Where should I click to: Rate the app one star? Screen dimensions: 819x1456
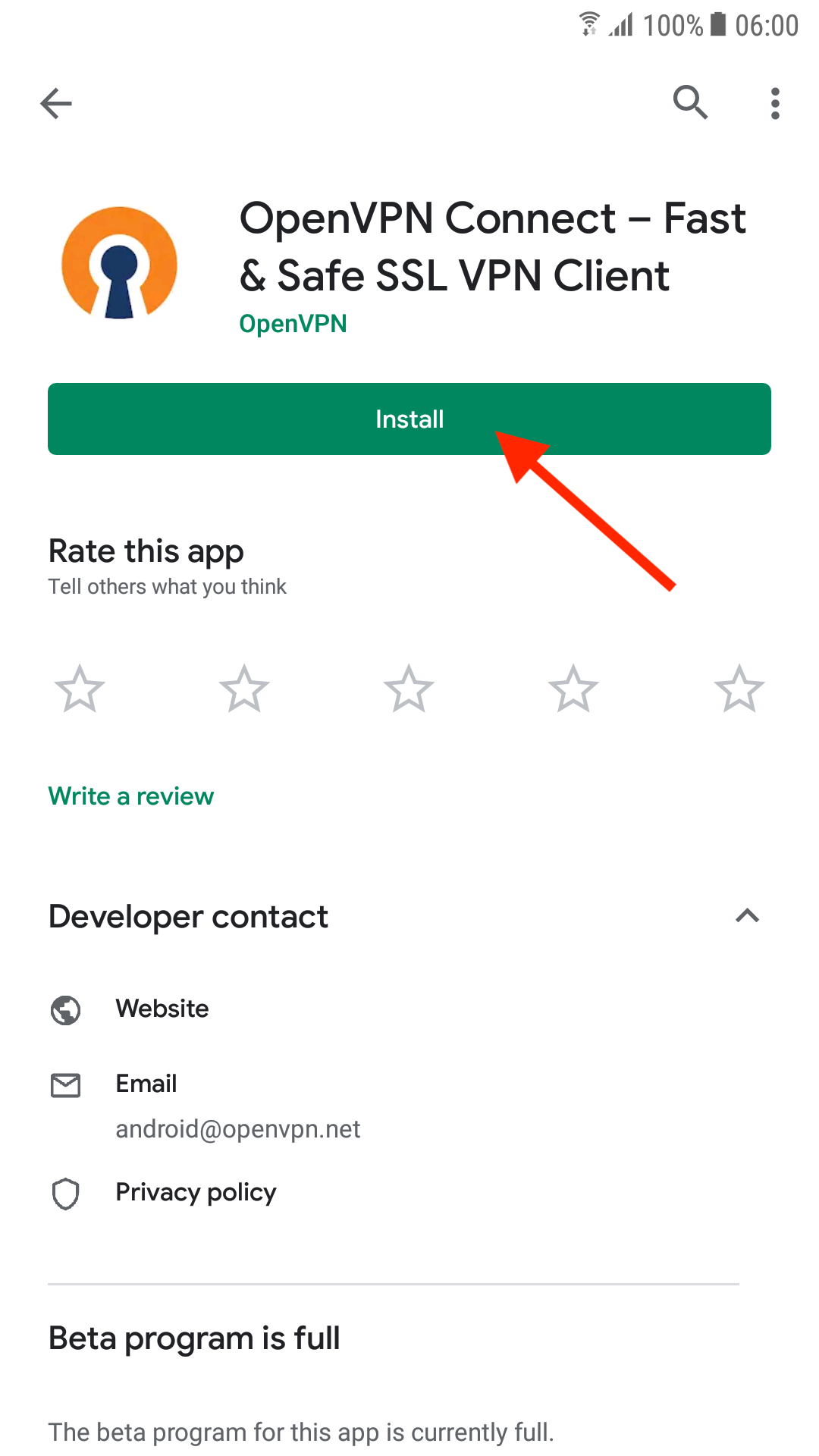click(80, 689)
